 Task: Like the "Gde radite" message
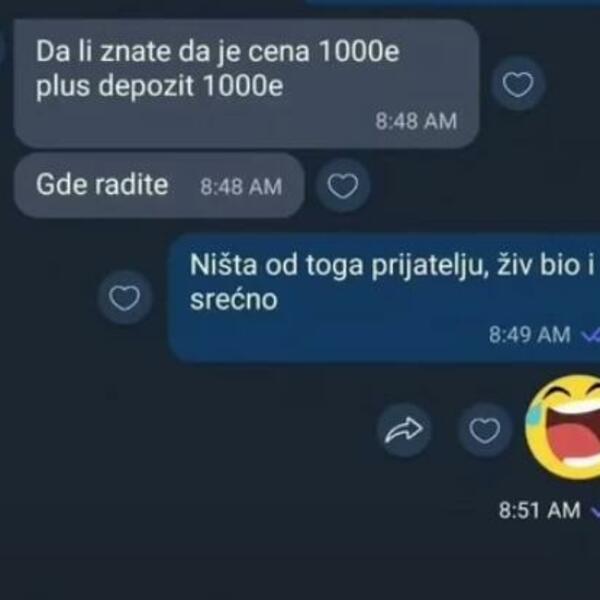coord(343,186)
